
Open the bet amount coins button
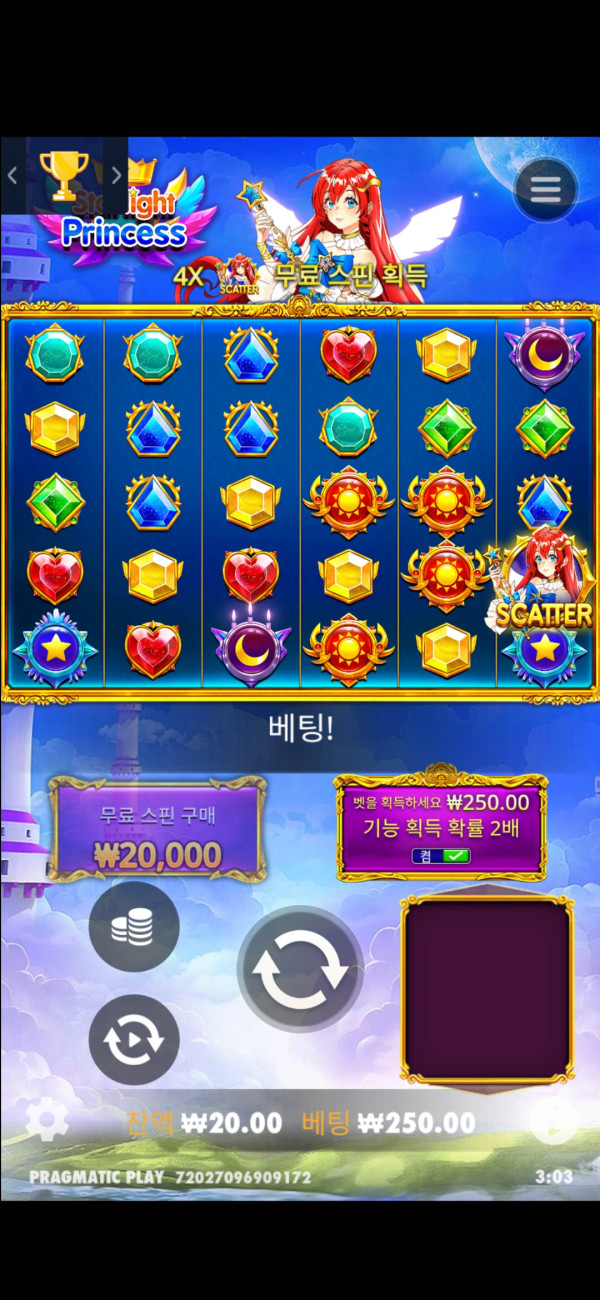[133, 927]
